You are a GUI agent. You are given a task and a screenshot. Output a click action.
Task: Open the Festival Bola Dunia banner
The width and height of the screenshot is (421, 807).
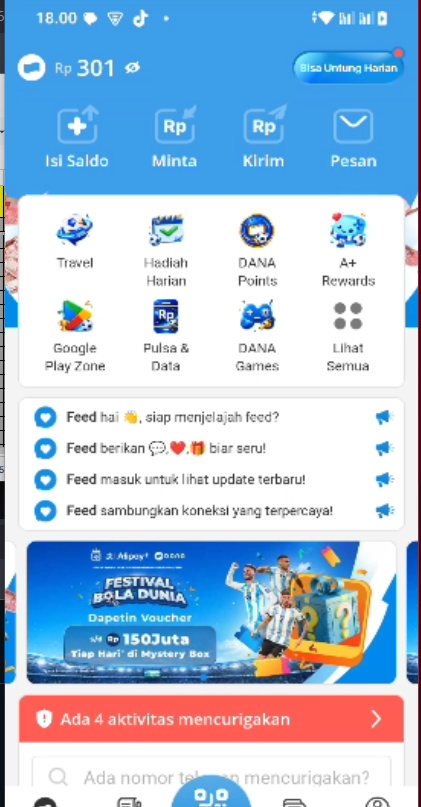pos(212,612)
